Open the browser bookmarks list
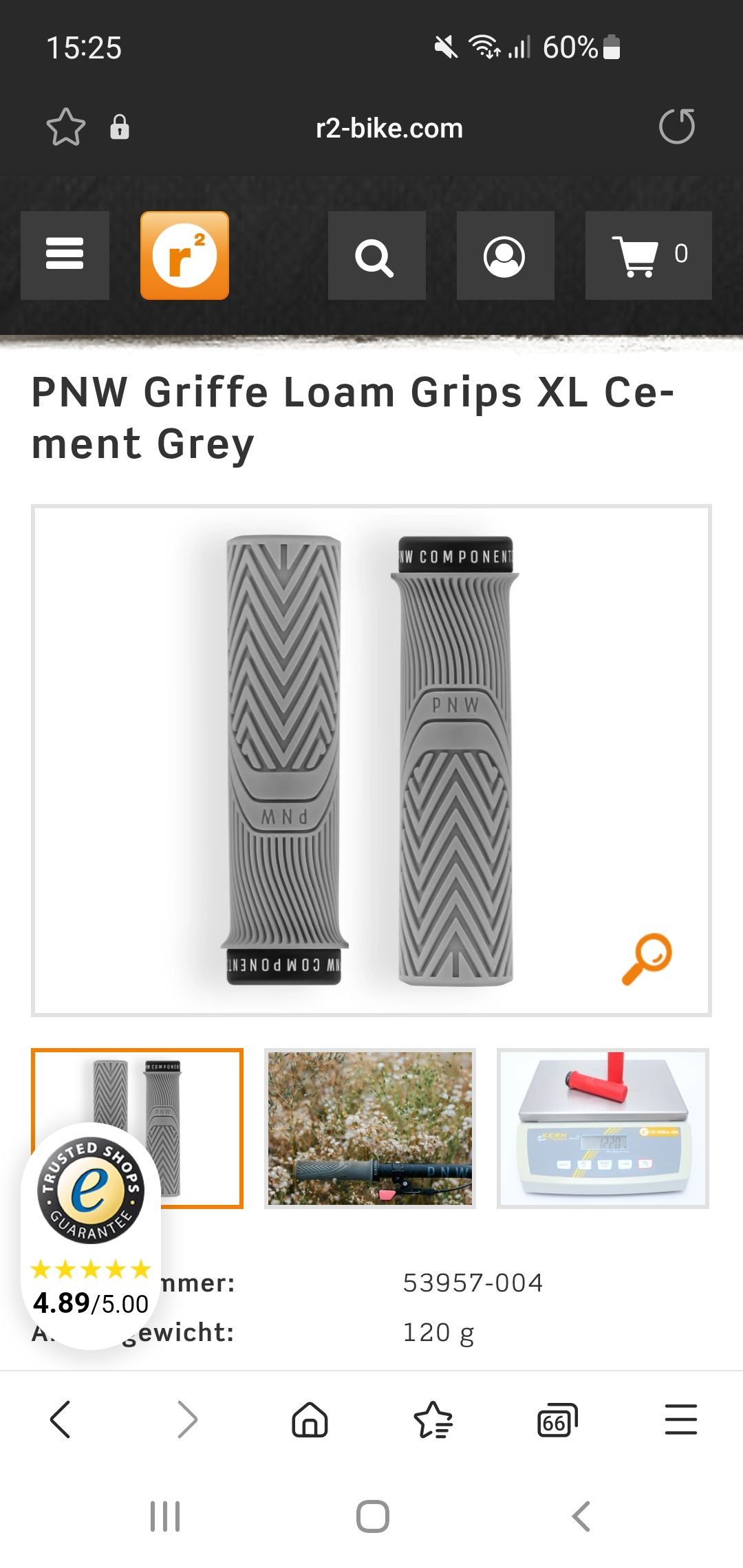 [x=433, y=1419]
